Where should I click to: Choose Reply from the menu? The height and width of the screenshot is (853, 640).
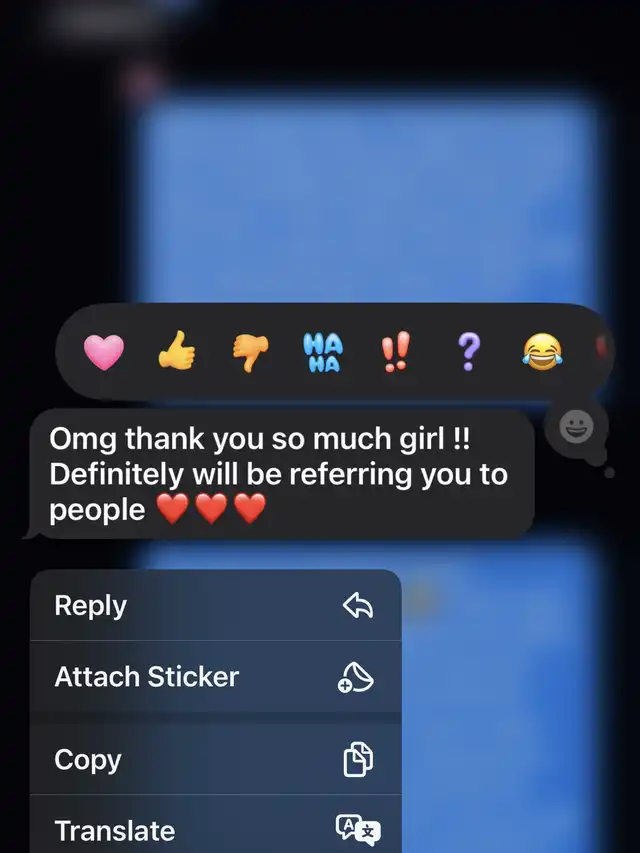tap(216, 605)
